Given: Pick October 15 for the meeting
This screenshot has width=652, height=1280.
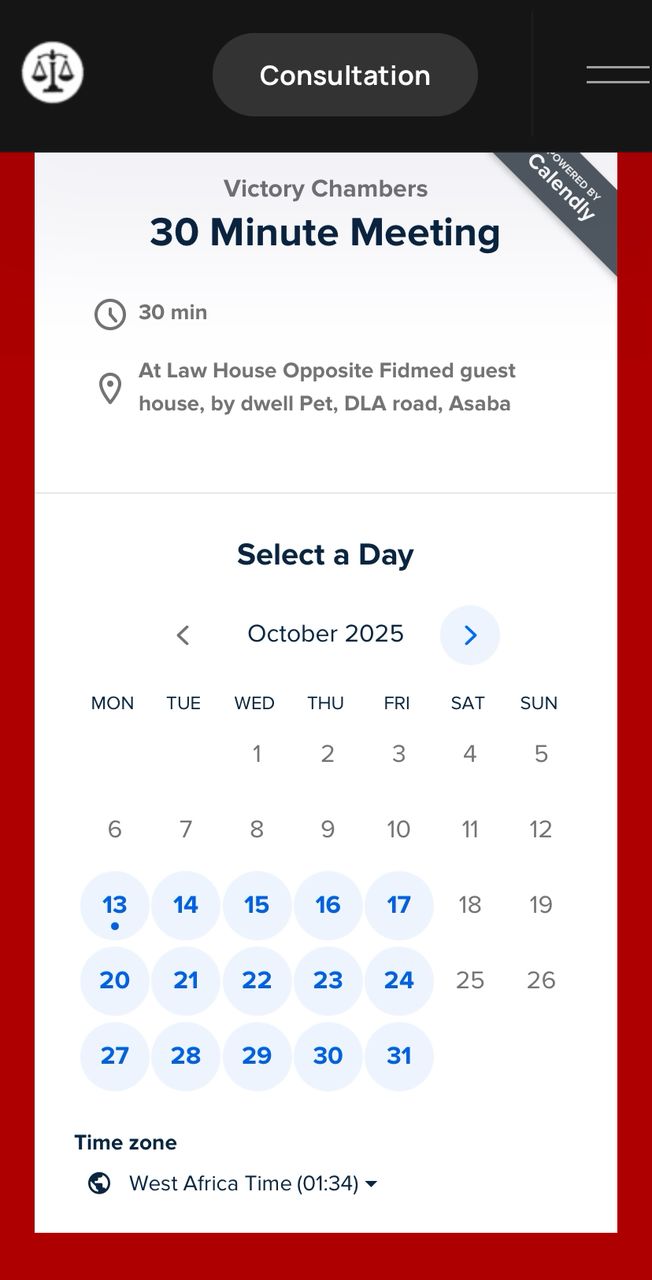Looking at the screenshot, I should point(257,905).
